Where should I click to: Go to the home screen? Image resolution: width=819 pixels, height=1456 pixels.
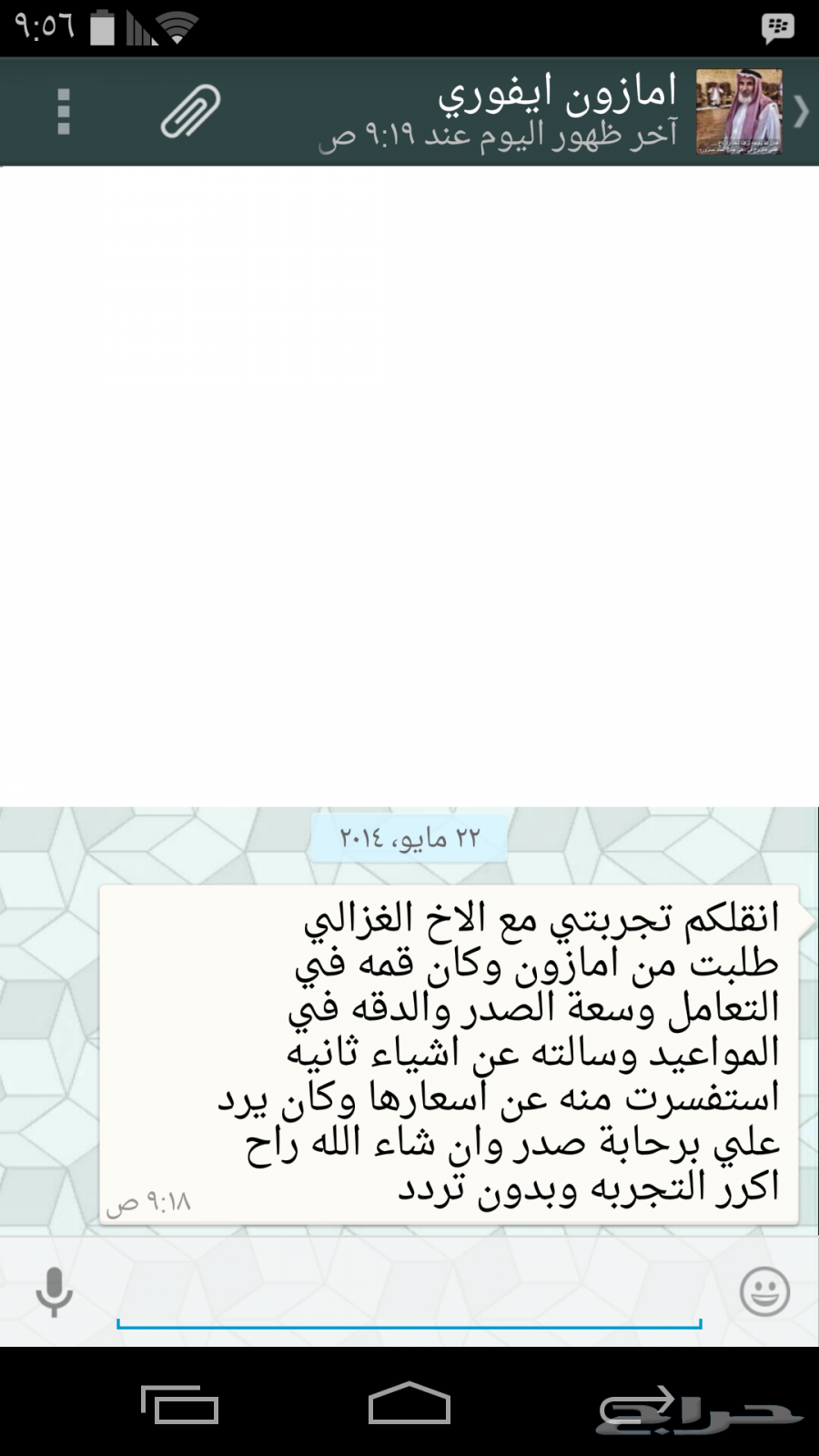409,1402
